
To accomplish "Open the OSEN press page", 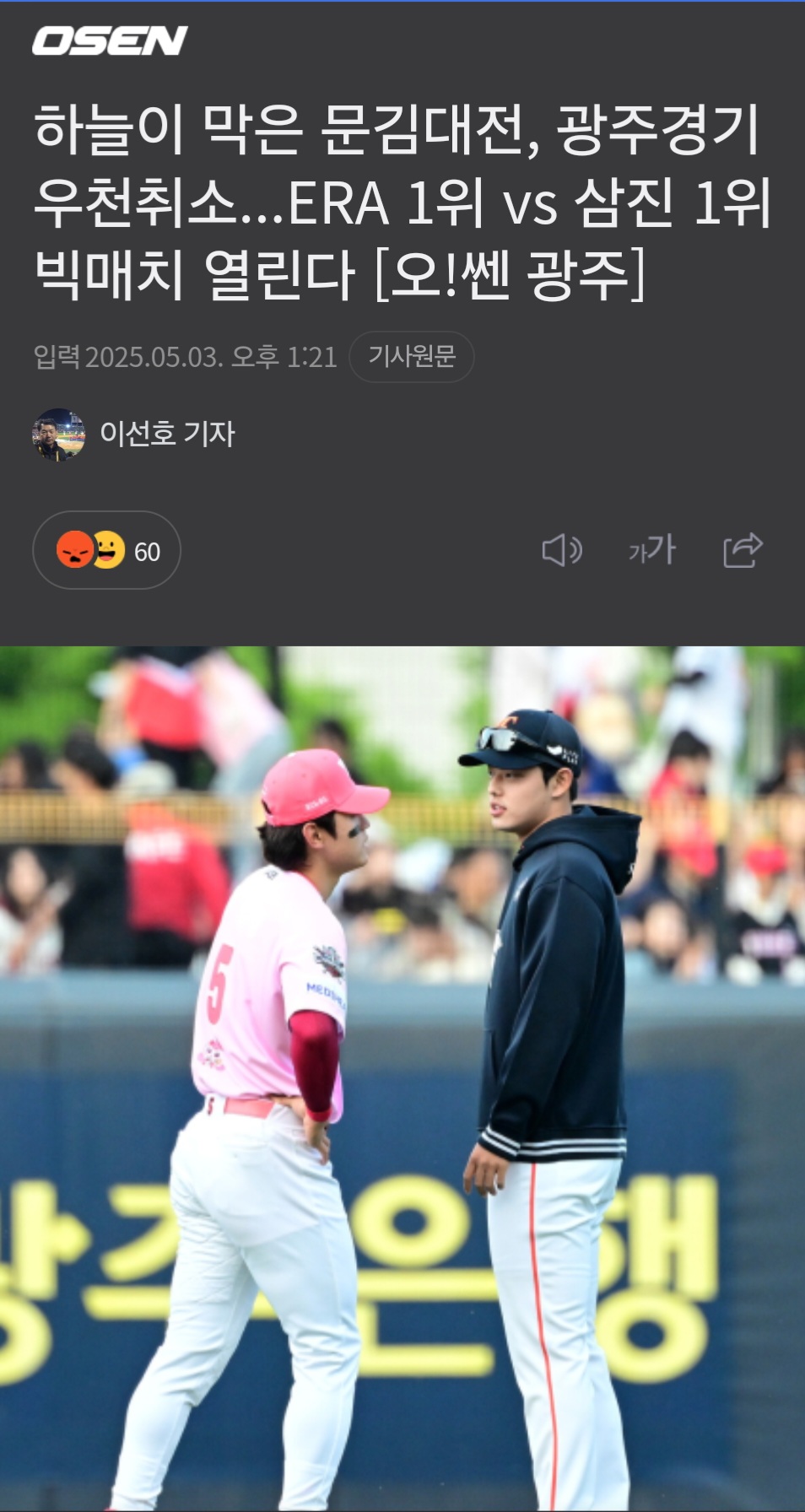I will pos(110,40).
